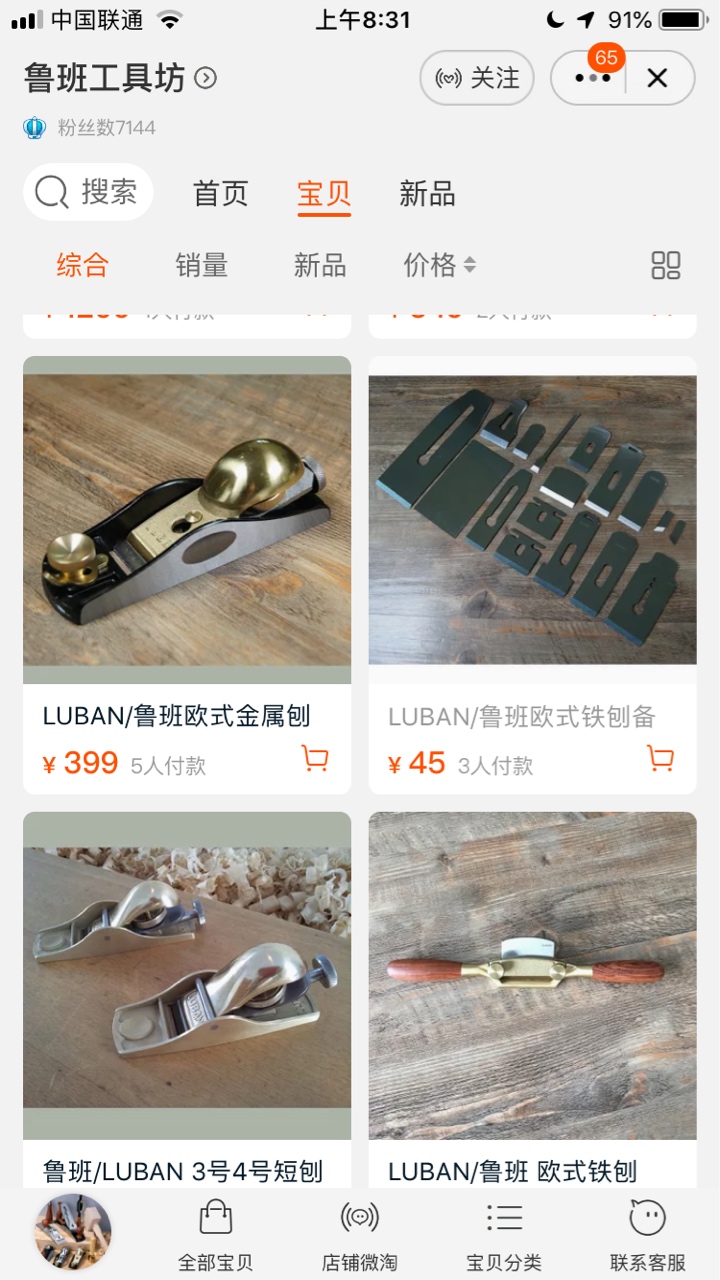The height and width of the screenshot is (1280, 720).
Task: Select the 综合 sorting option
Action: [x=82, y=265]
